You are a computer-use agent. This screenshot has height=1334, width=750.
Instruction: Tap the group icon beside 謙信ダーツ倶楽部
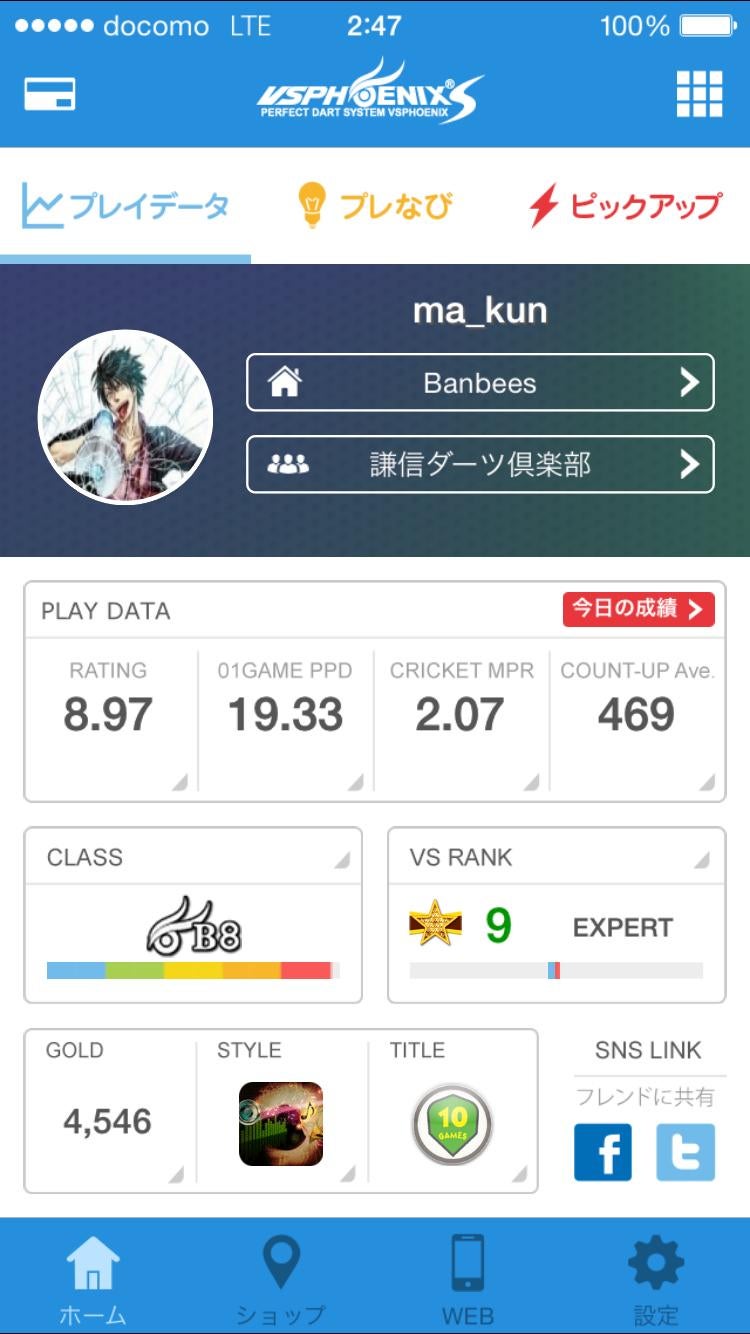coord(291,463)
